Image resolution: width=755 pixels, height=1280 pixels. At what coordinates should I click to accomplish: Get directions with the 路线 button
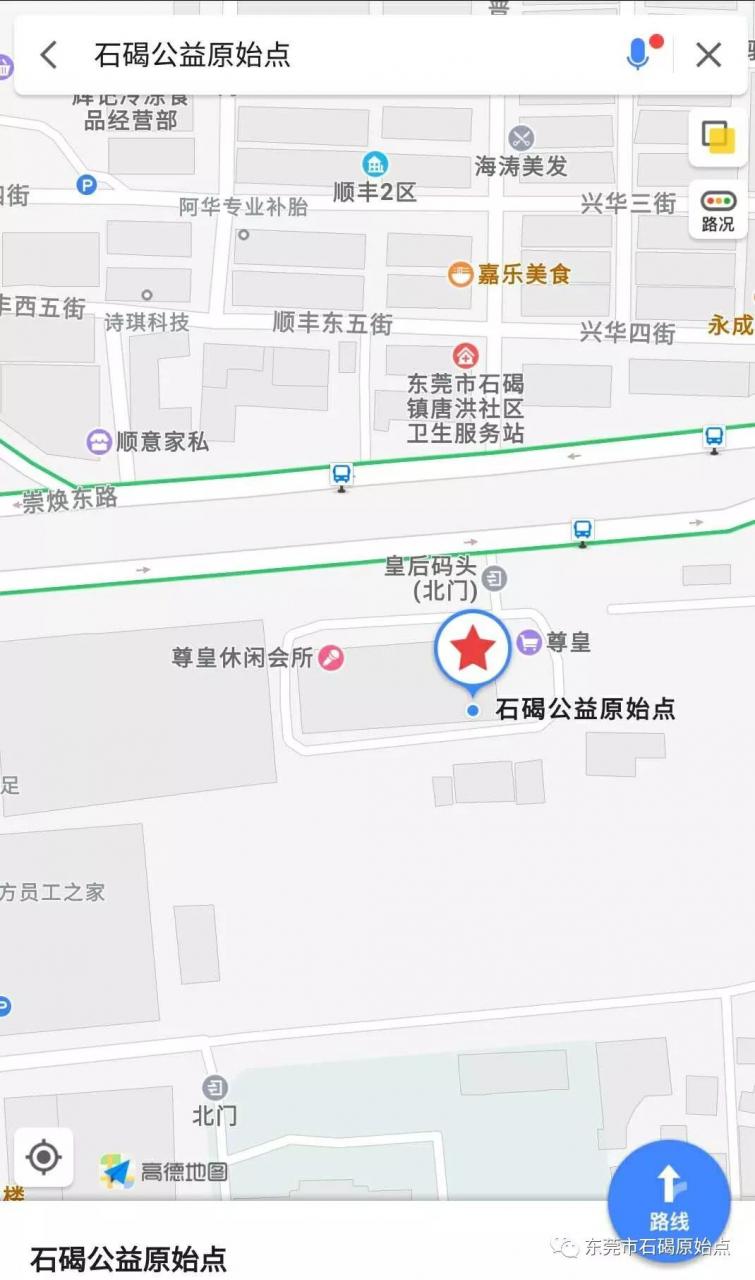click(669, 1198)
